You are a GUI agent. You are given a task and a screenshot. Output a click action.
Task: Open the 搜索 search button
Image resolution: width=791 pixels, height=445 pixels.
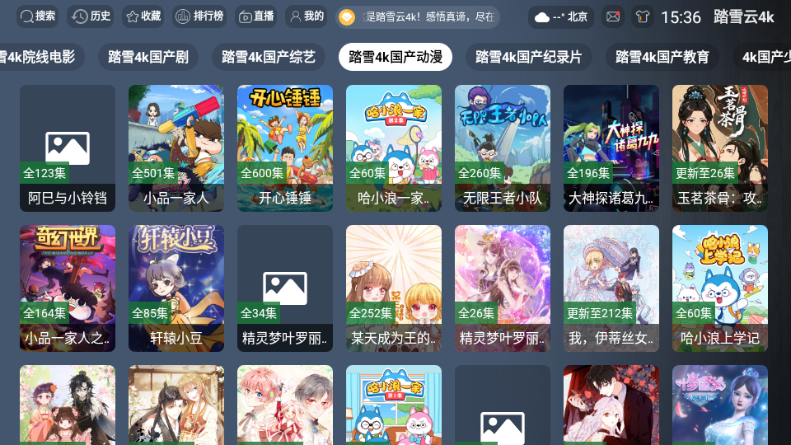[x=37, y=17]
